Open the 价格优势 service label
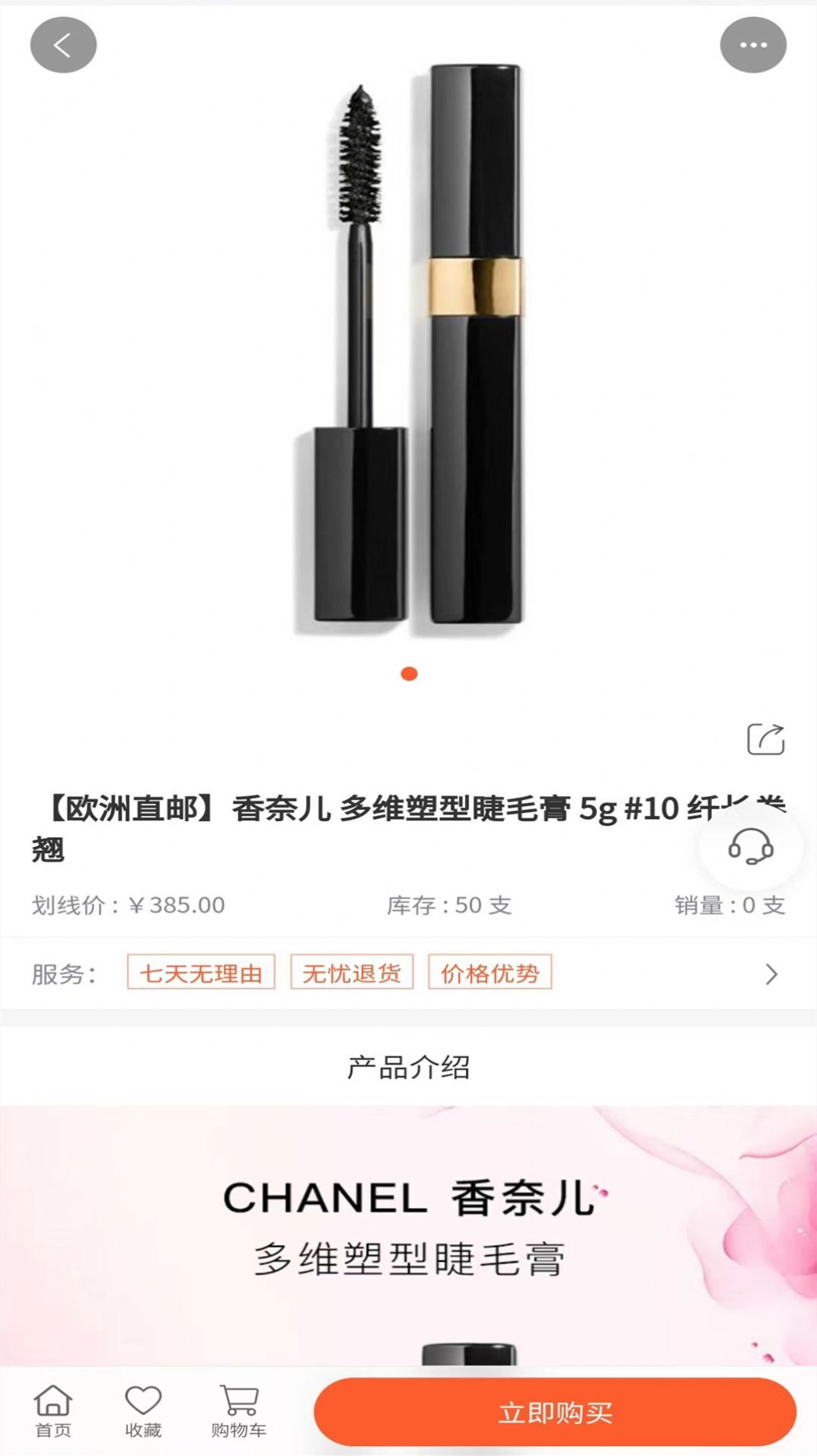Image resolution: width=817 pixels, height=1456 pixels. (488, 972)
